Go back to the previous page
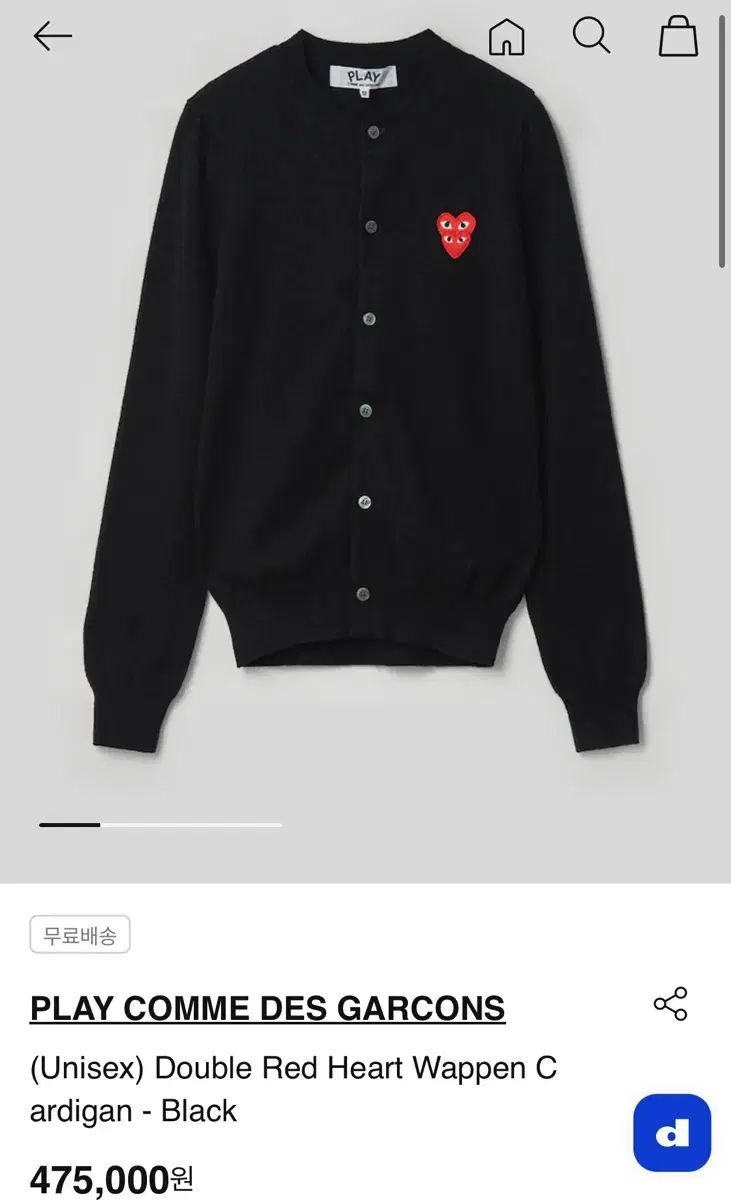The image size is (731, 1200). coord(52,37)
